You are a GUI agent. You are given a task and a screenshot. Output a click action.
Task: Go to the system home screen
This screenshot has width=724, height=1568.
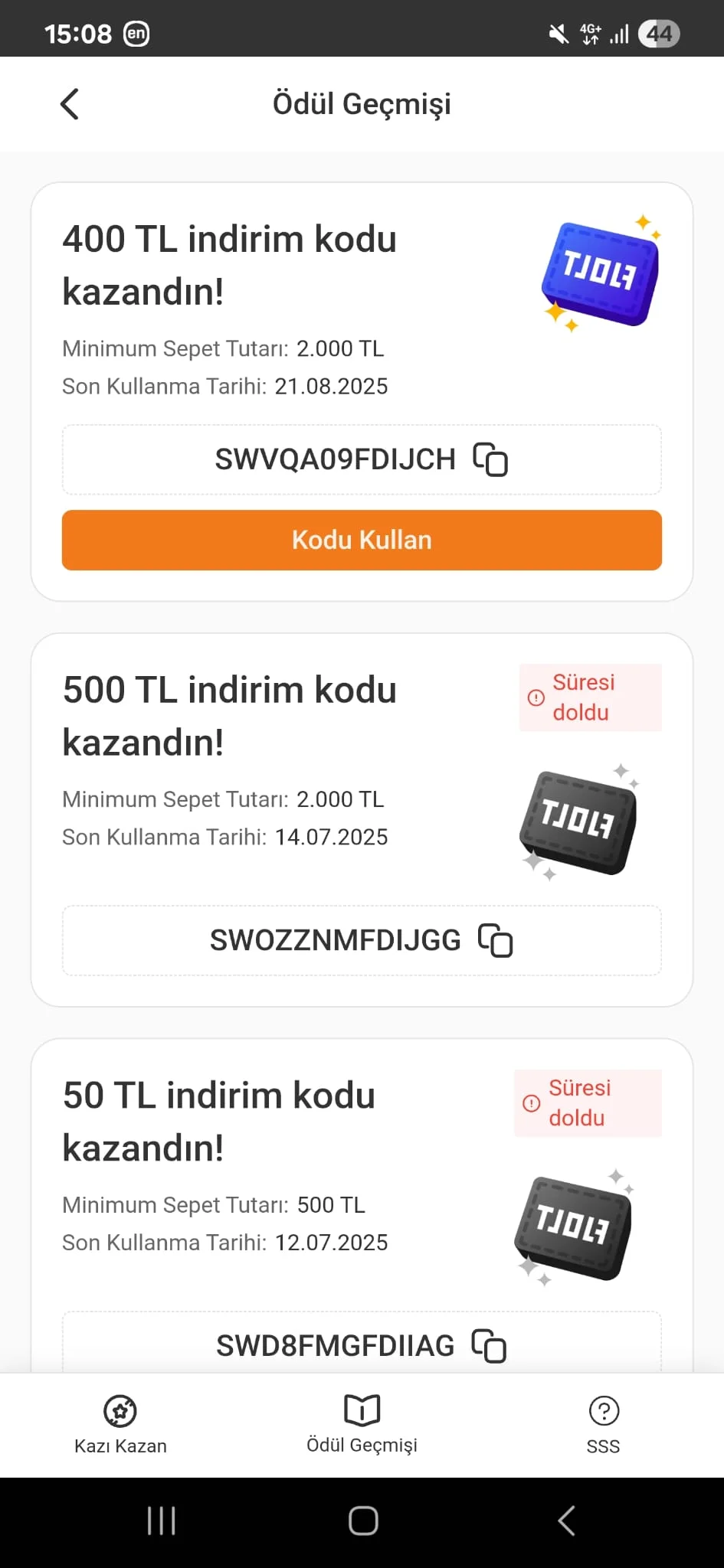tap(362, 1521)
